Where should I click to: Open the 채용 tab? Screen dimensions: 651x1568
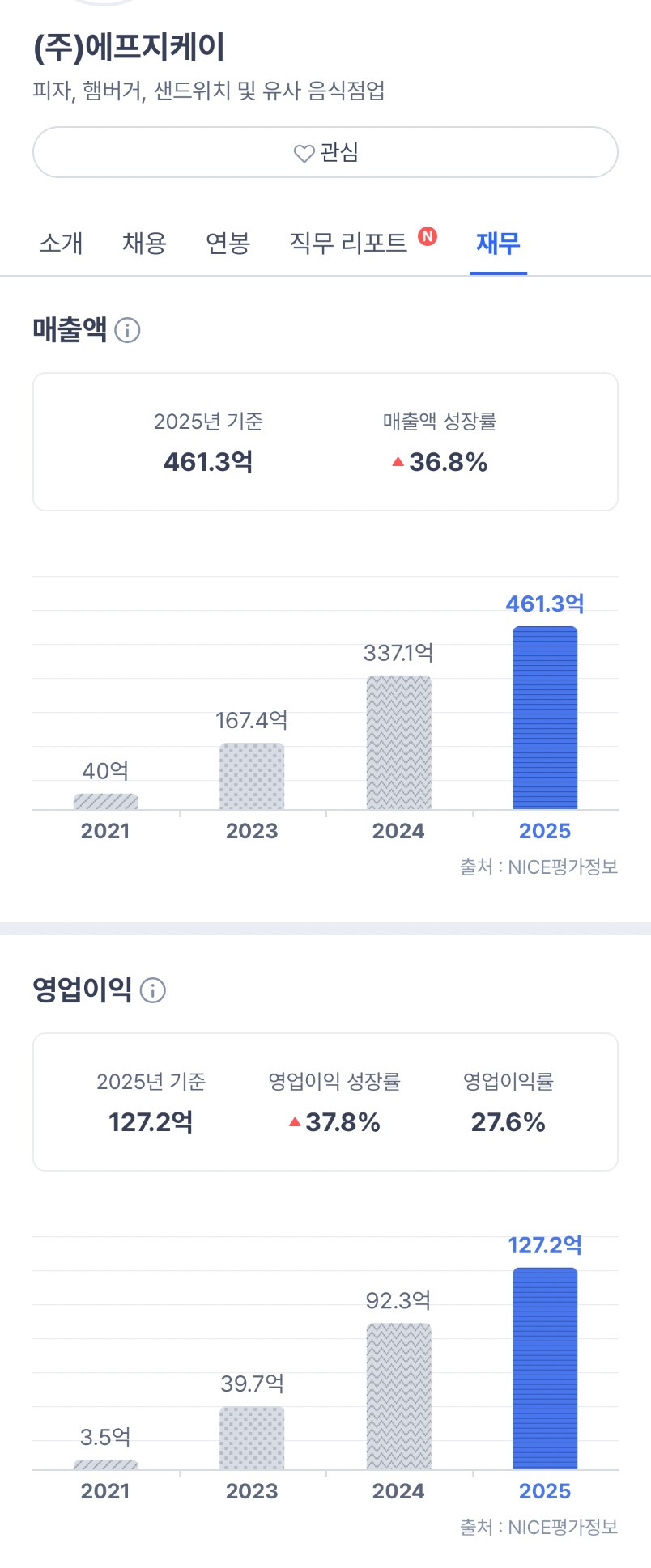pos(144,243)
